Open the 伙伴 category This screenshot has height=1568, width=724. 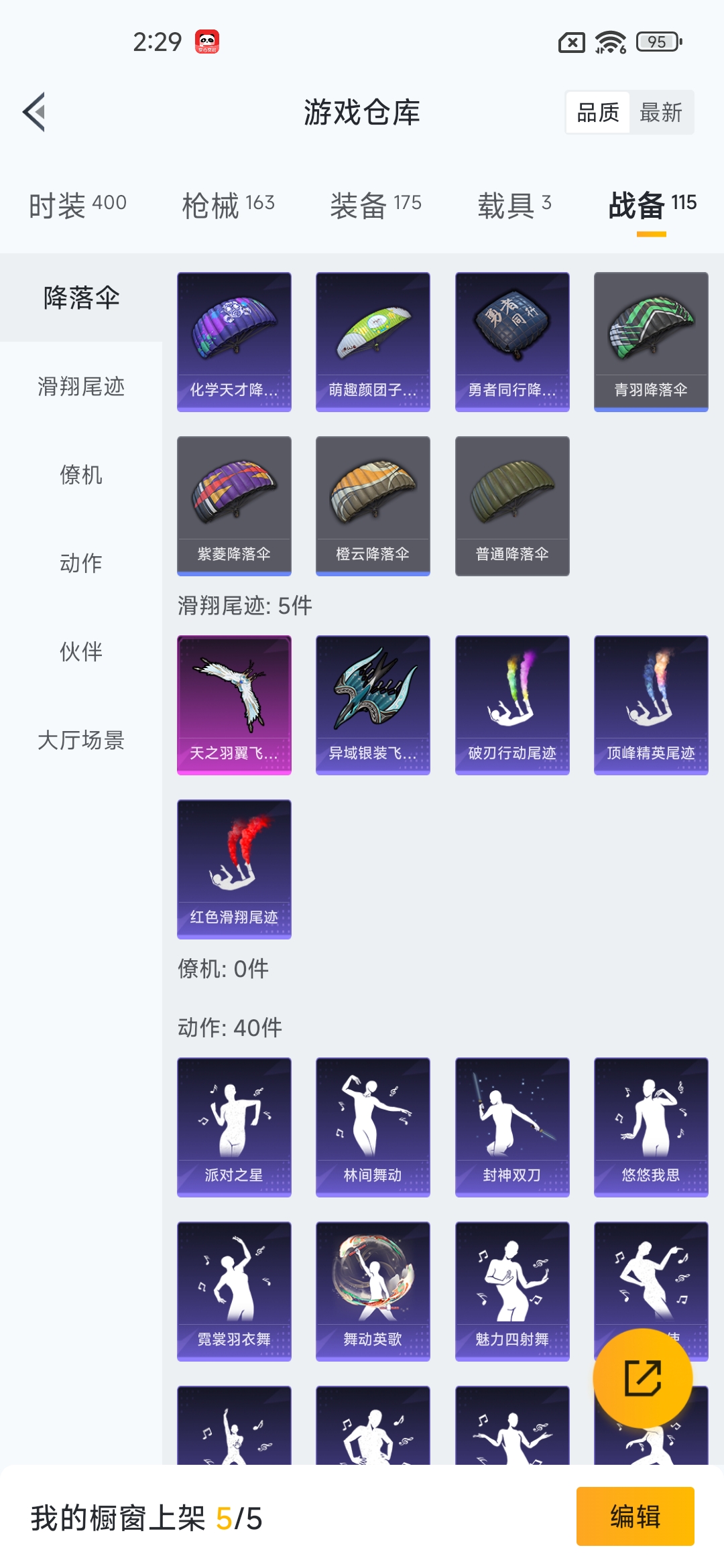pyautogui.click(x=81, y=652)
